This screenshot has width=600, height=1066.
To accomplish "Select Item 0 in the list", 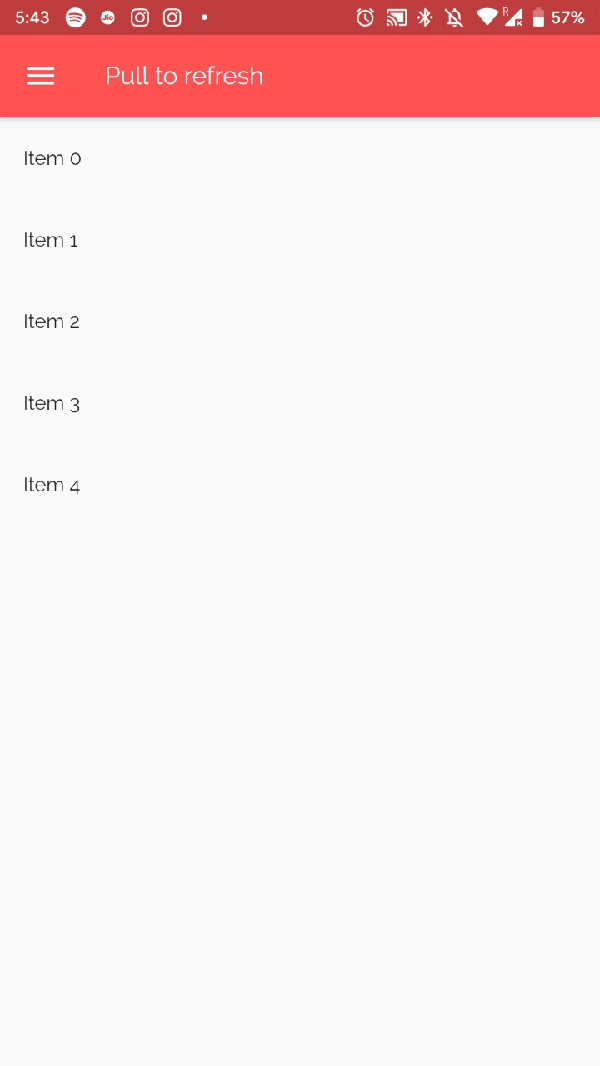I will (x=52, y=158).
